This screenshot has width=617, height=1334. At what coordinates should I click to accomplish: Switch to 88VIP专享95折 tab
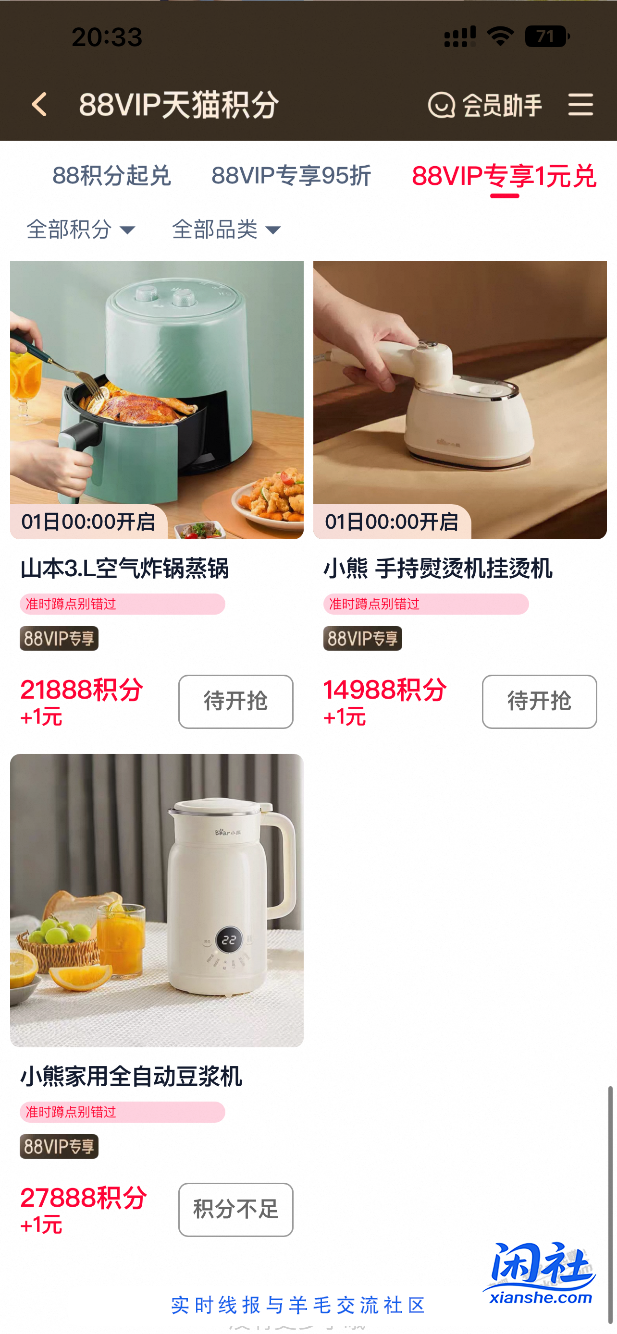click(291, 176)
